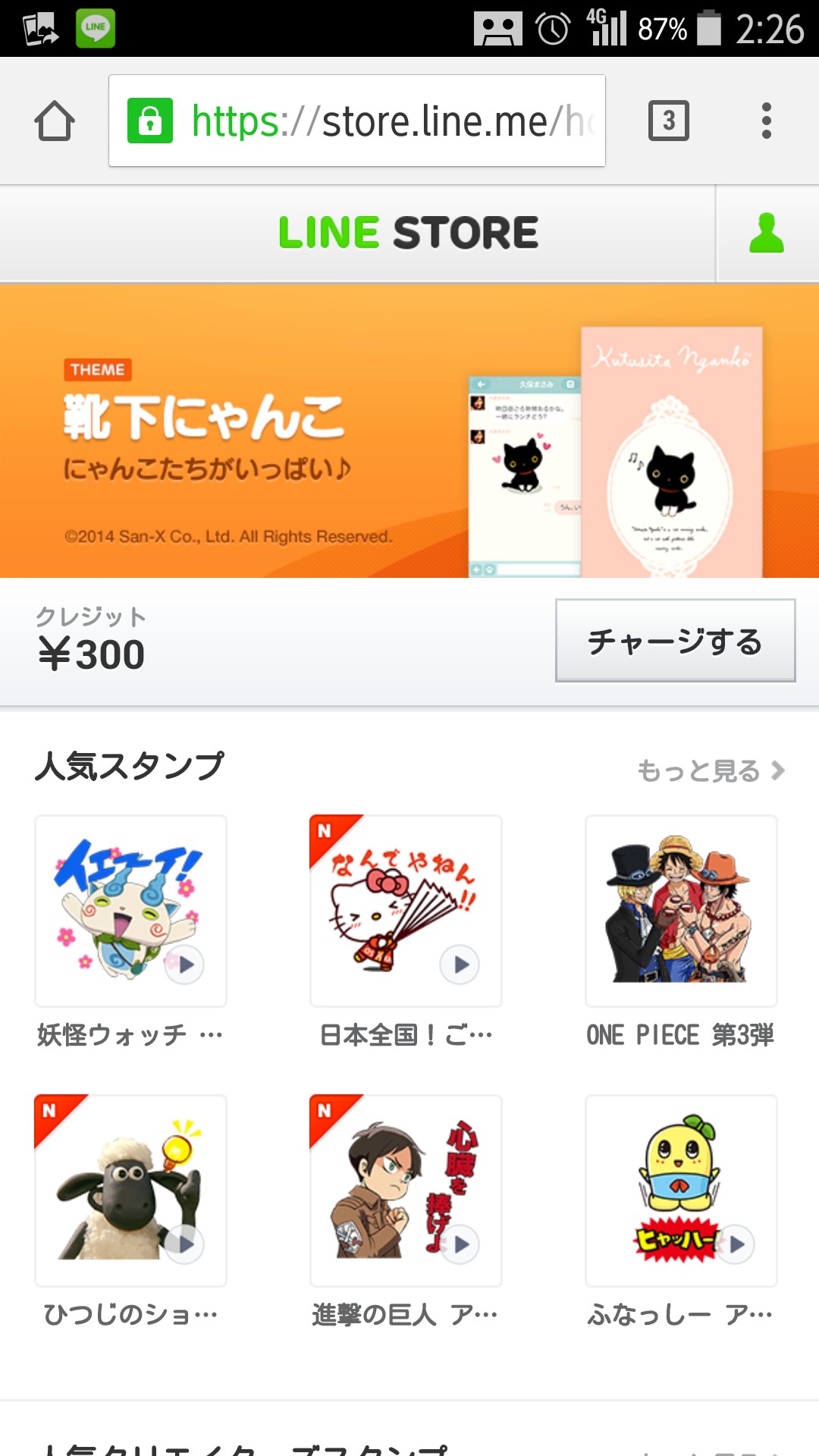Open the LINE STORE account profile icon
Viewport: 819px width, 1456px height.
[766, 234]
